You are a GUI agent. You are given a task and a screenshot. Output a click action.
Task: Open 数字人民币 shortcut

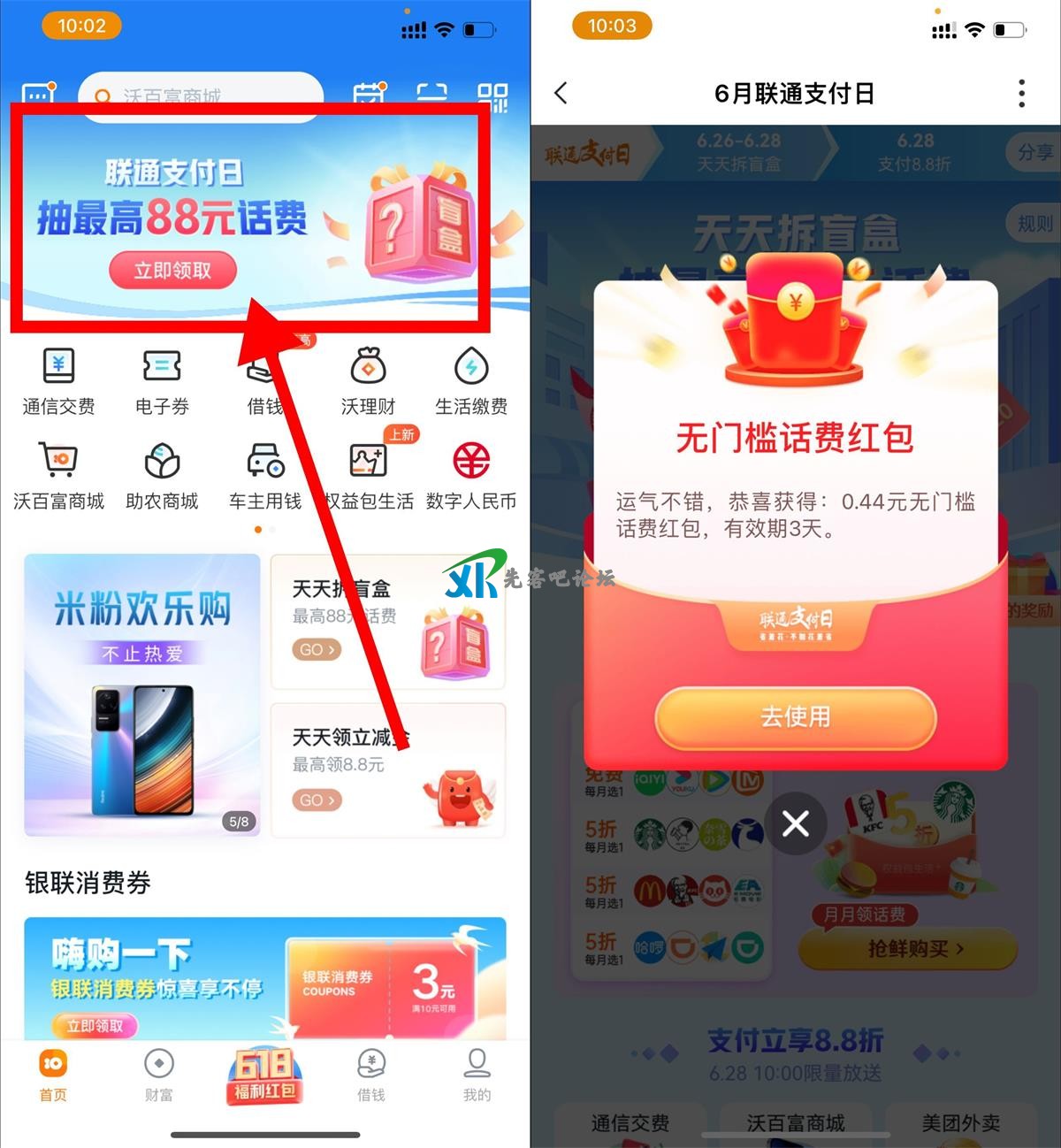471,477
